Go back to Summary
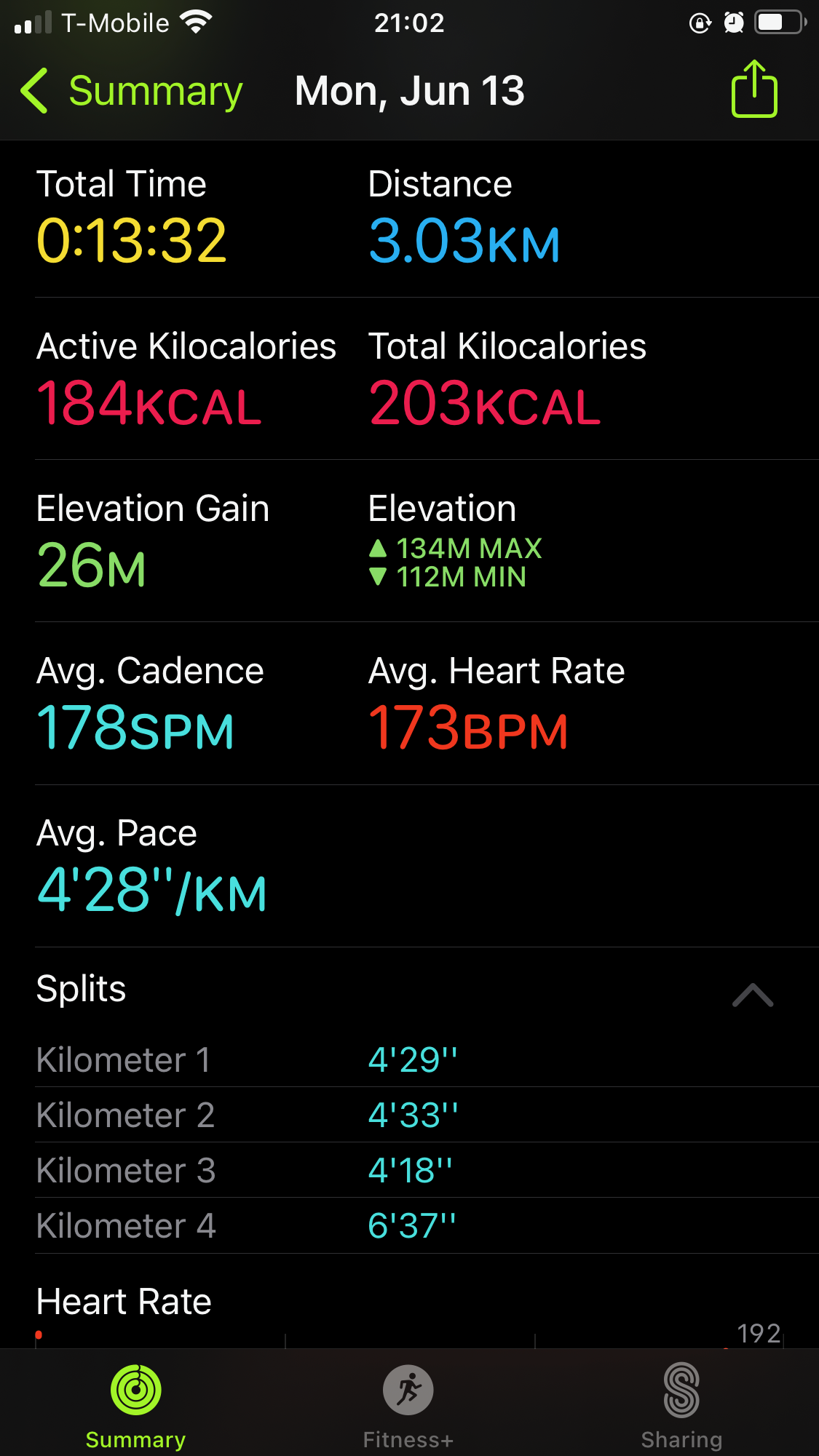 pyautogui.click(x=131, y=91)
